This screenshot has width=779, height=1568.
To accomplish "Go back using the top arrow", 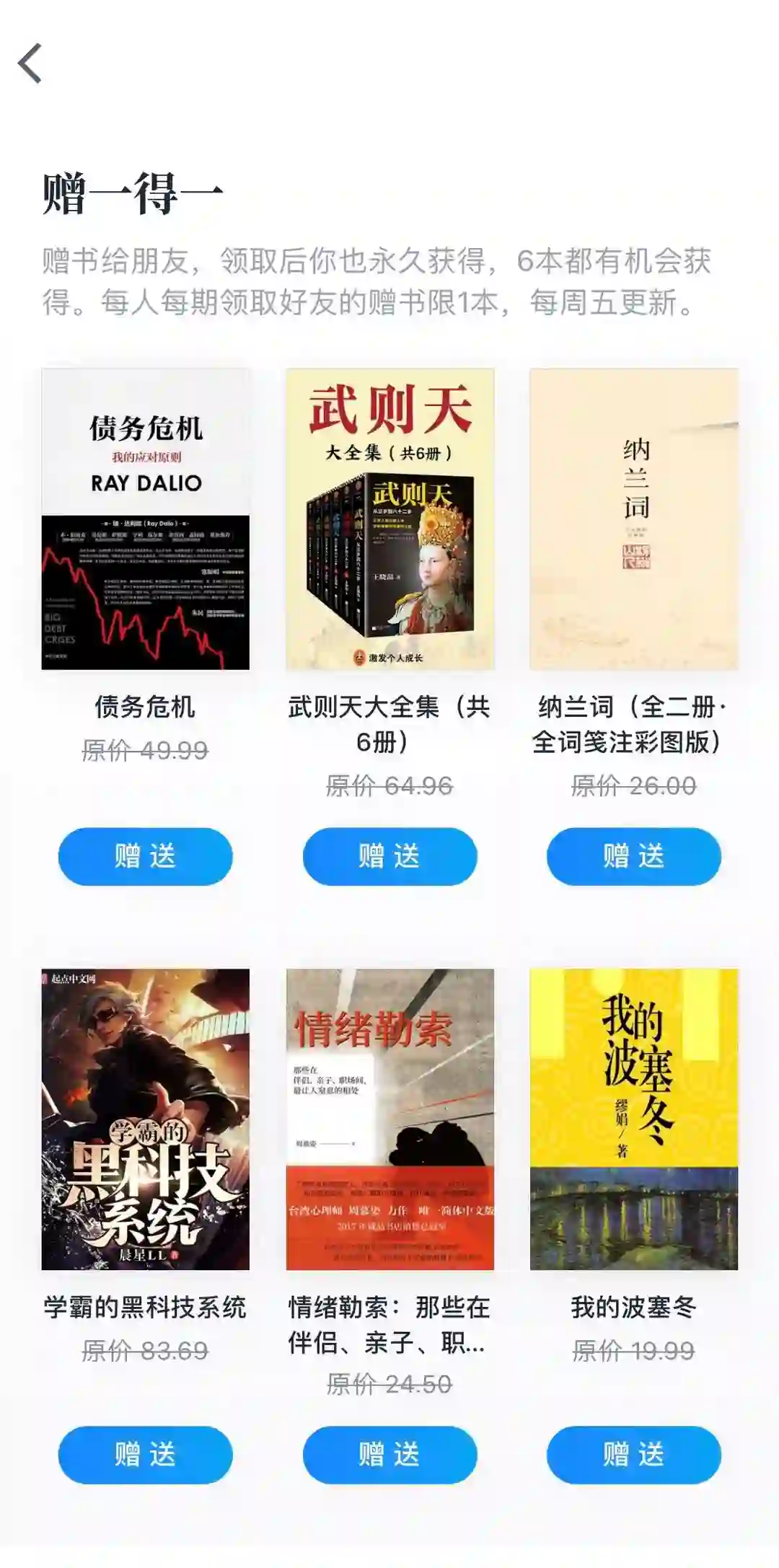I will pyautogui.click(x=30, y=63).
